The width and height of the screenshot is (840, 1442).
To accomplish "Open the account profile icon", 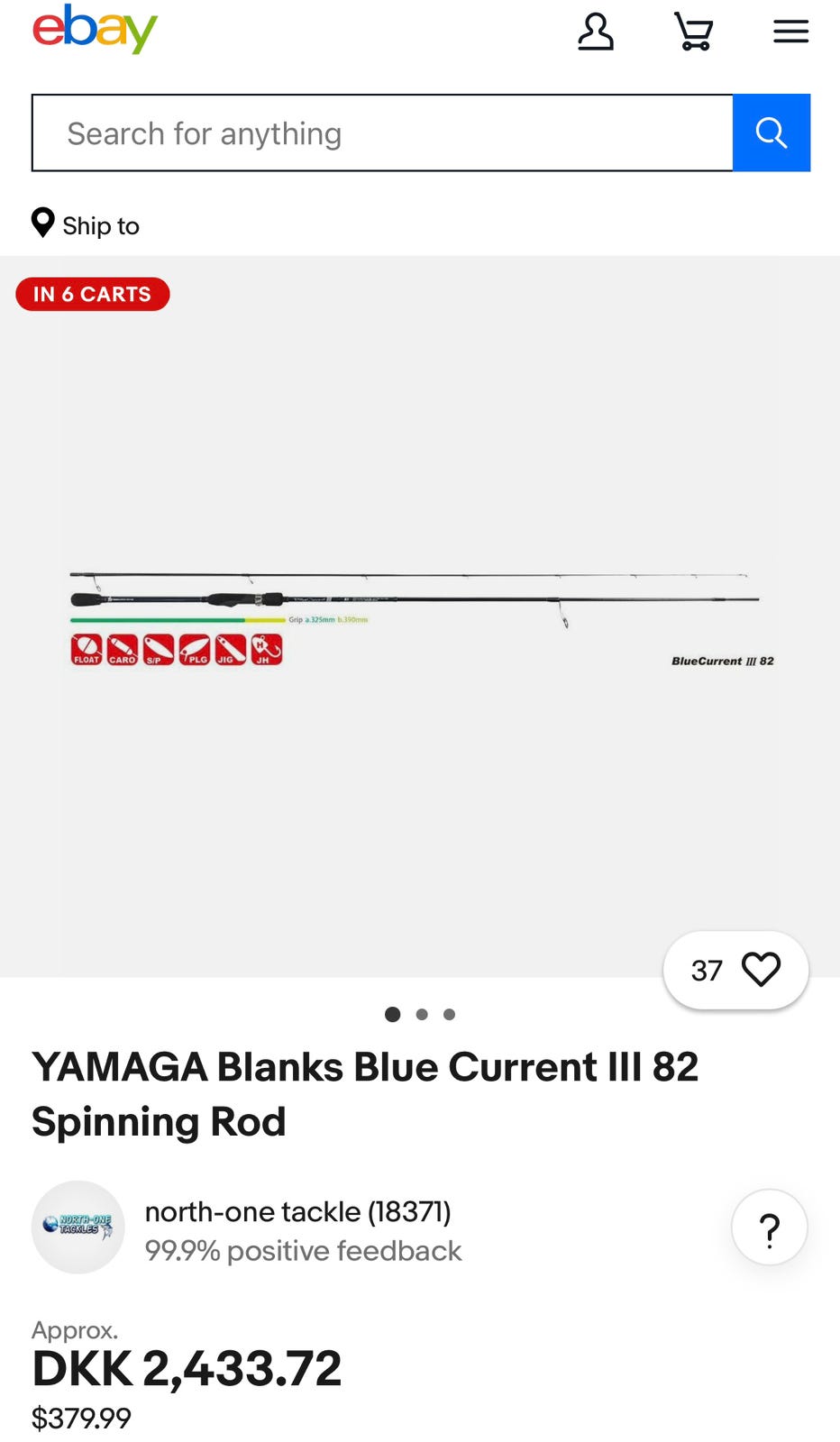I will (x=596, y=32).
